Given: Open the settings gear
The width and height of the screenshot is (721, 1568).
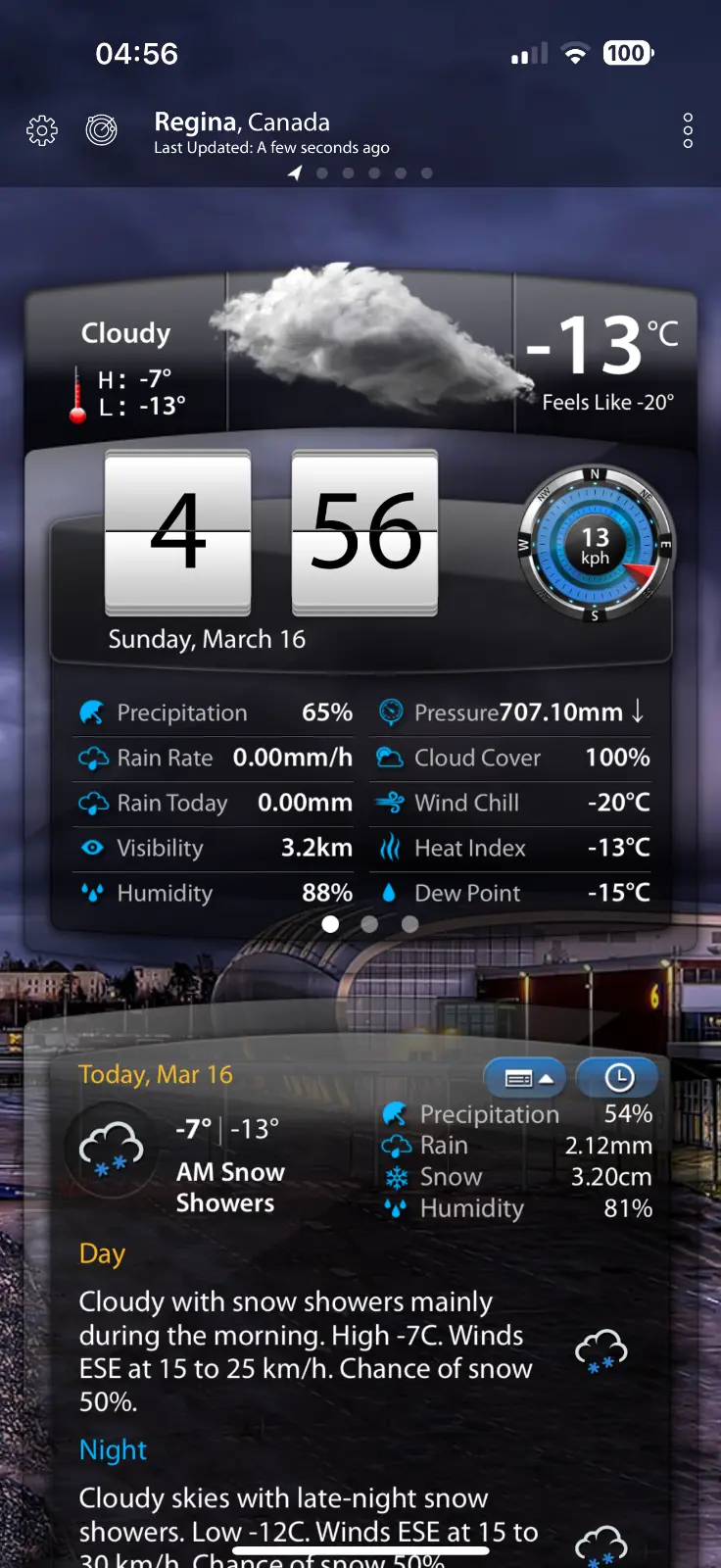Looking at the screenshot, I should tap(42, 130).
